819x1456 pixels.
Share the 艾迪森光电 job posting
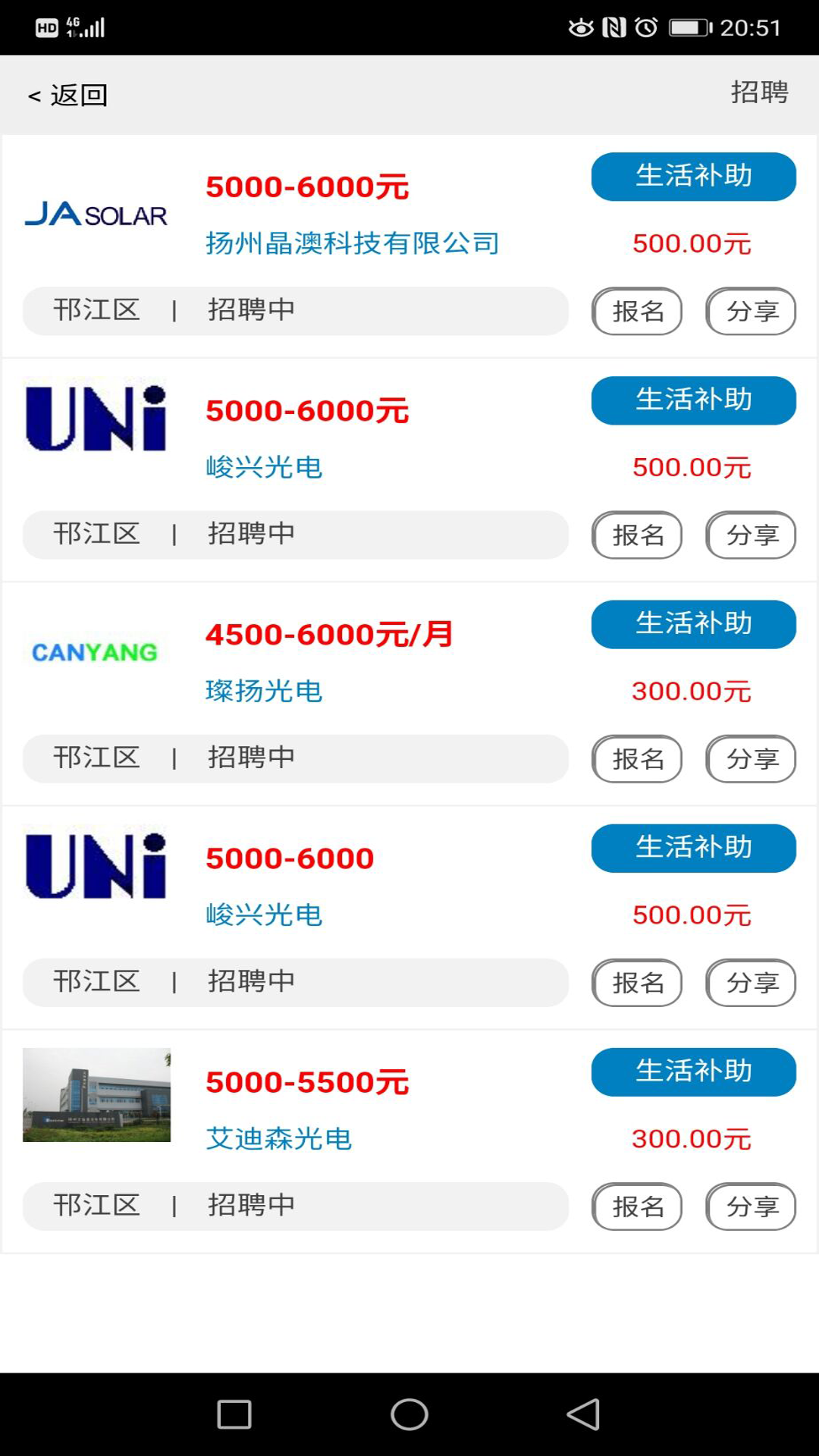751,1206
